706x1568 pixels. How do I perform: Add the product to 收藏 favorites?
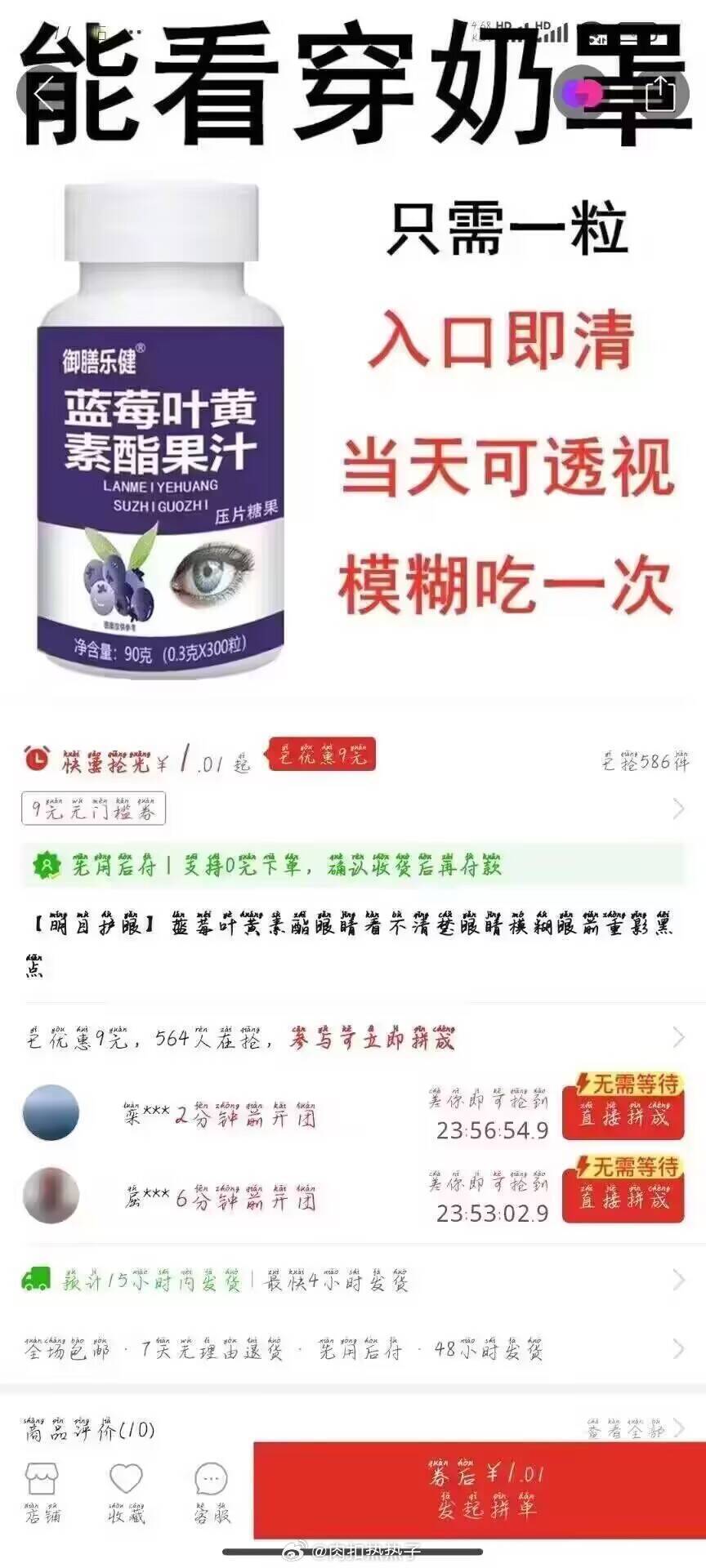tap(126, 1494)
